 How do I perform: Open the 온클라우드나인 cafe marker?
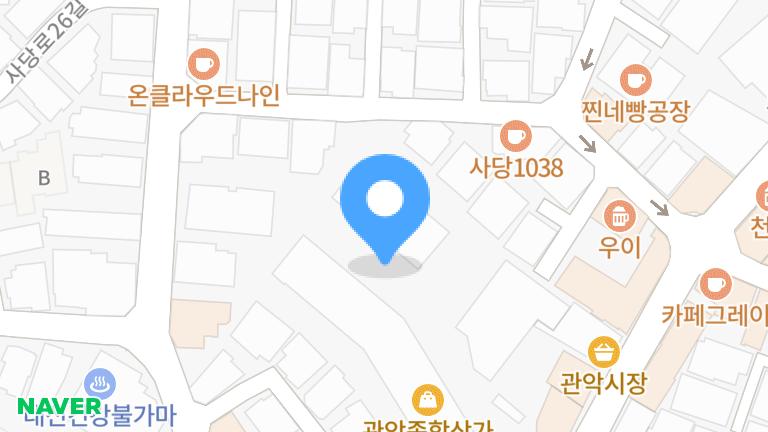point(205,63)
